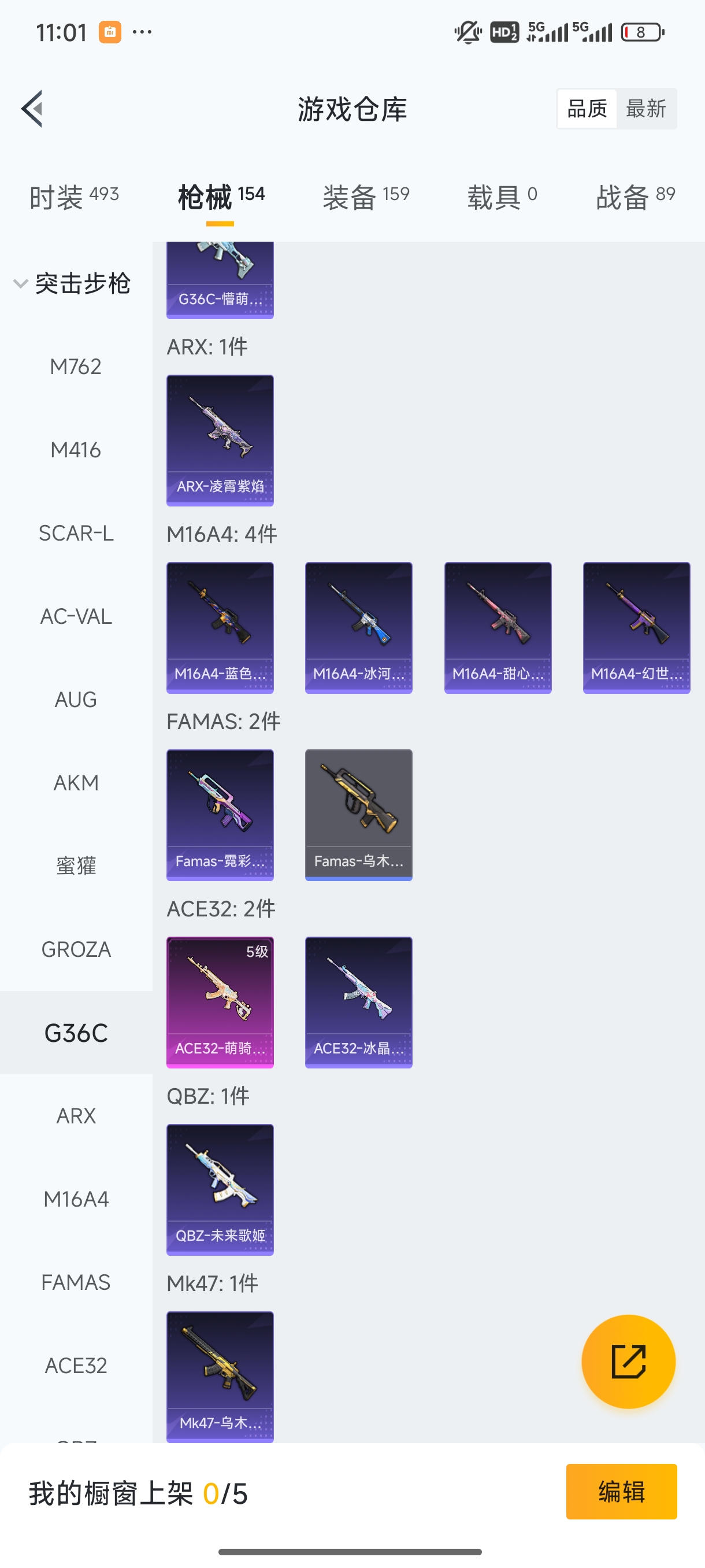705x1568 pixels.
Task: Open the QBZ-未来歌姬 skin
Action: coord(220,1189)
